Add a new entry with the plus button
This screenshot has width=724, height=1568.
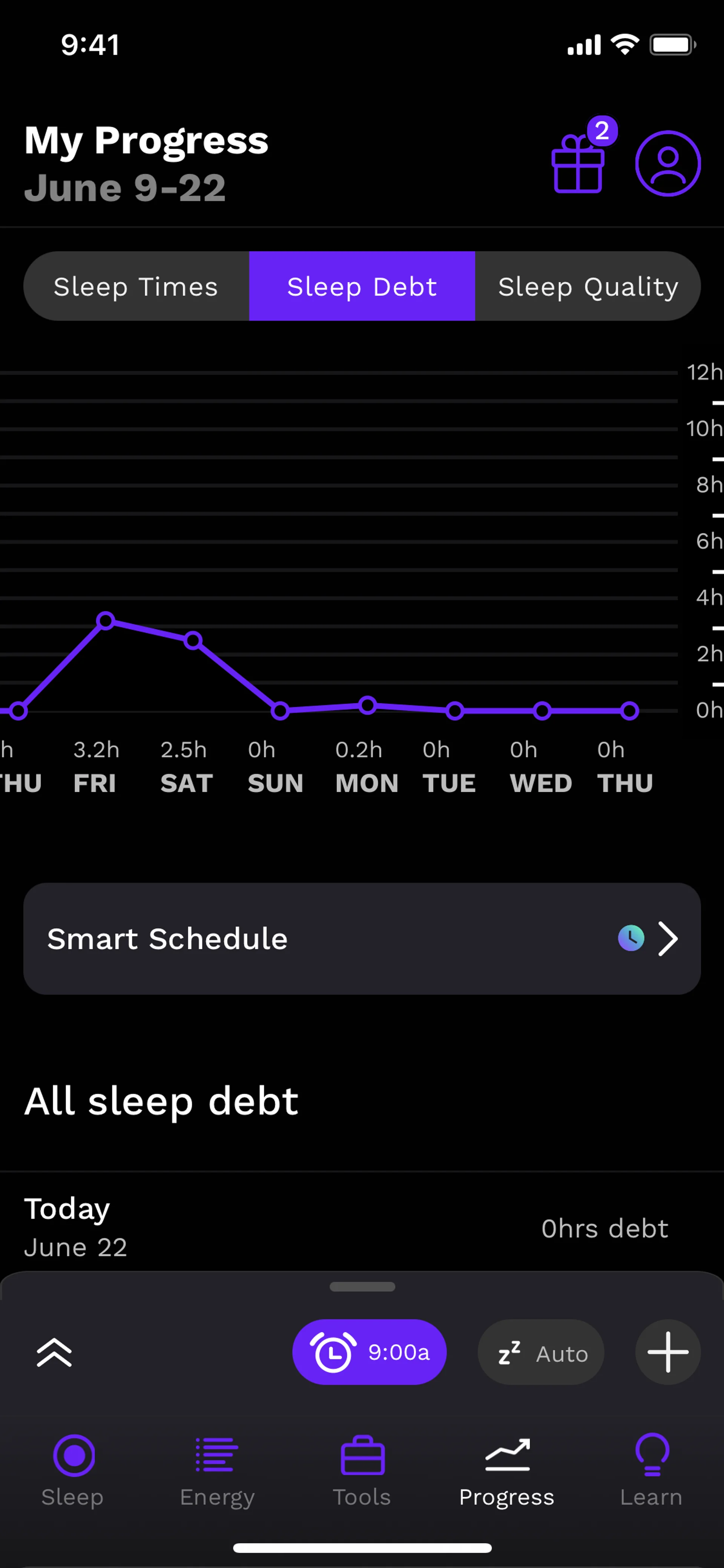click(667, 1352)
